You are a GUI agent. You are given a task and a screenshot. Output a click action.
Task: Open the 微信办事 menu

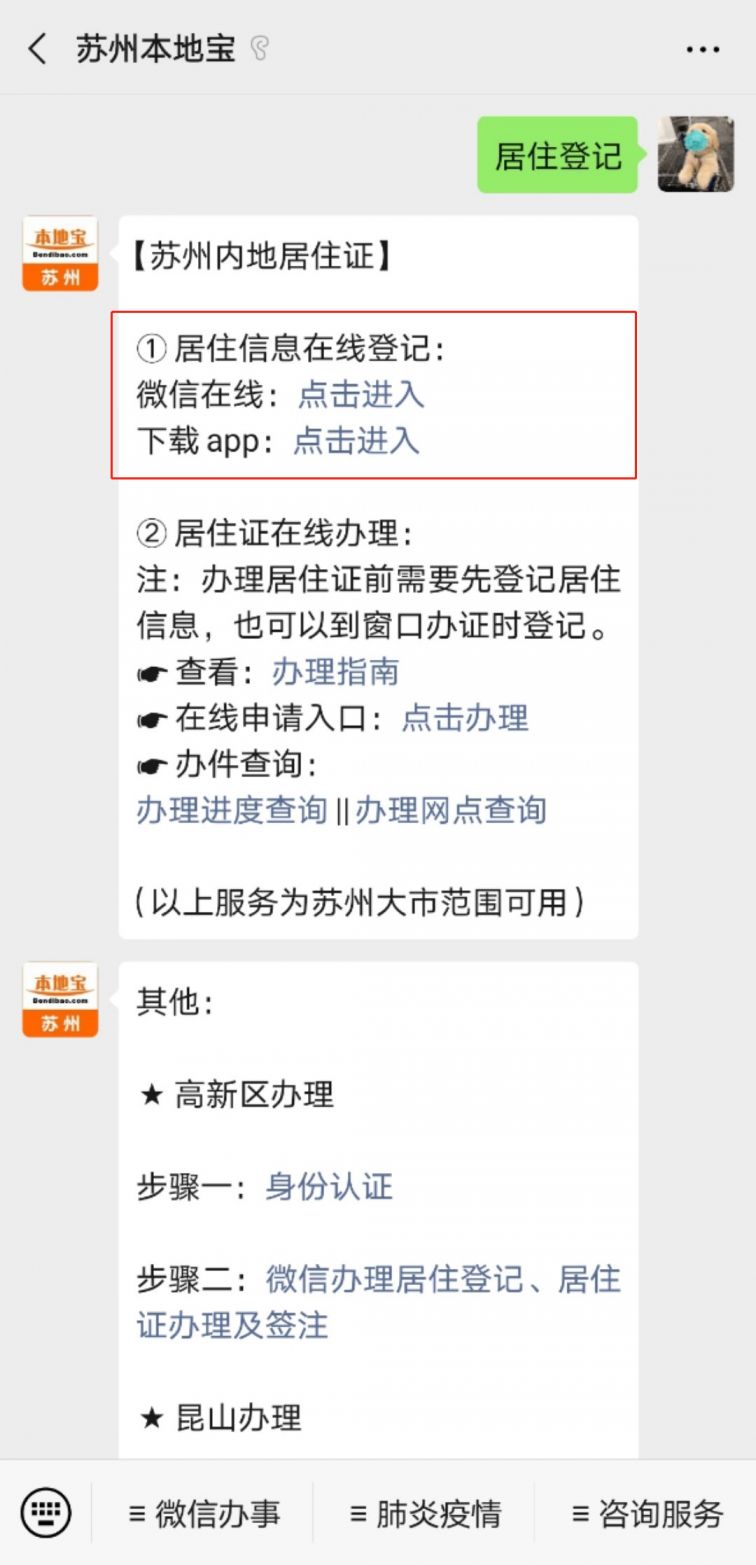204,1513
